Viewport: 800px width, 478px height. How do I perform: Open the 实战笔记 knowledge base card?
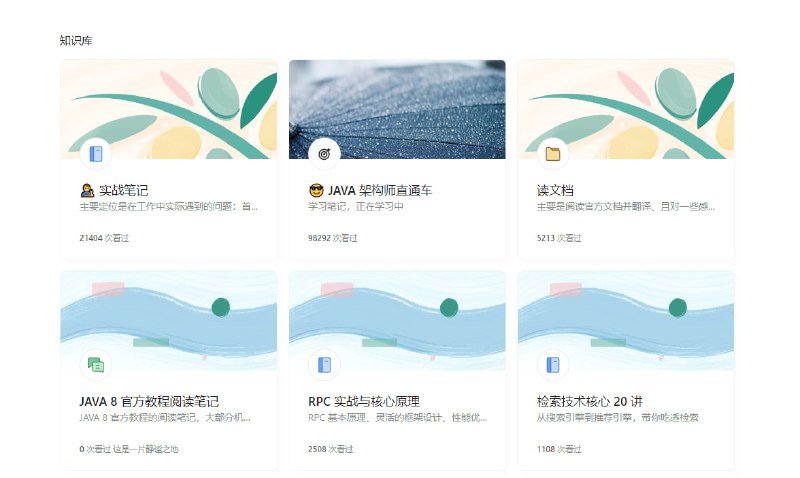click(168, 190)
